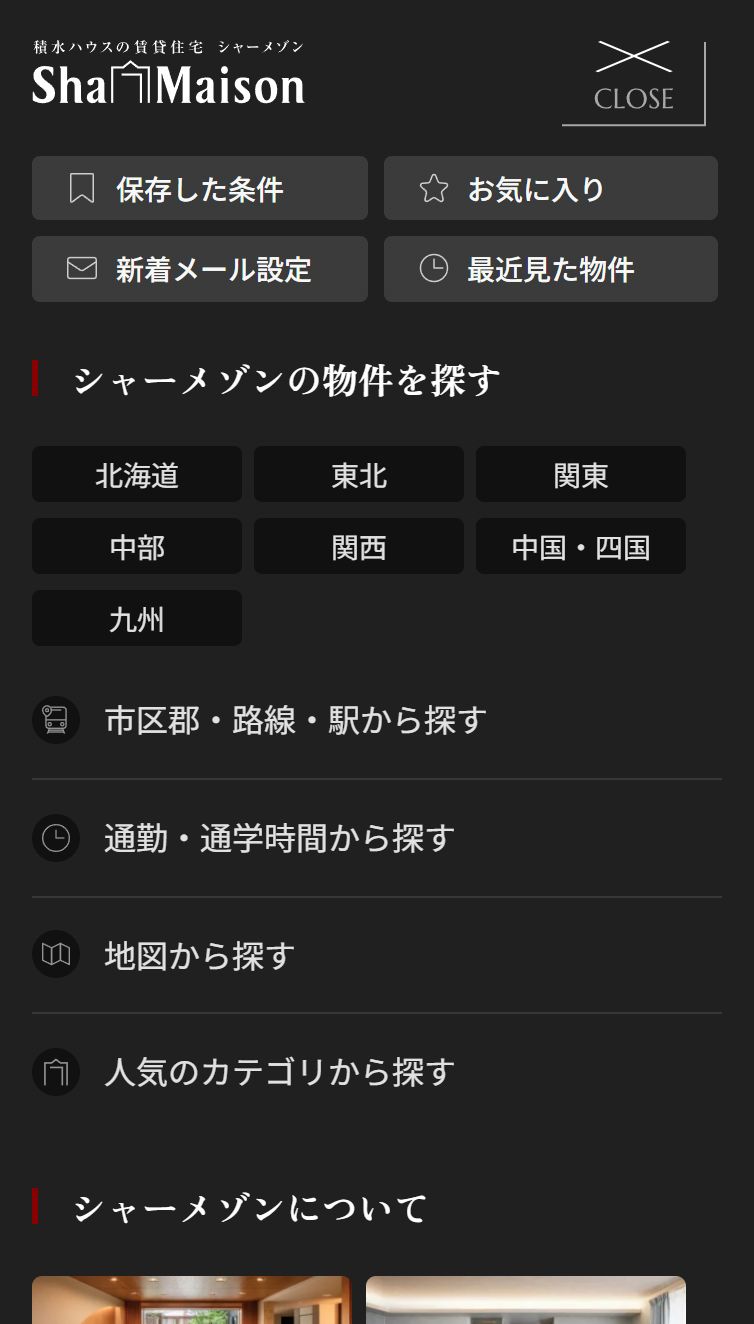The height and width of the screenshot is (1324, 754).
Task: Select the 東北 region
Action: click(x=359, y=474)
